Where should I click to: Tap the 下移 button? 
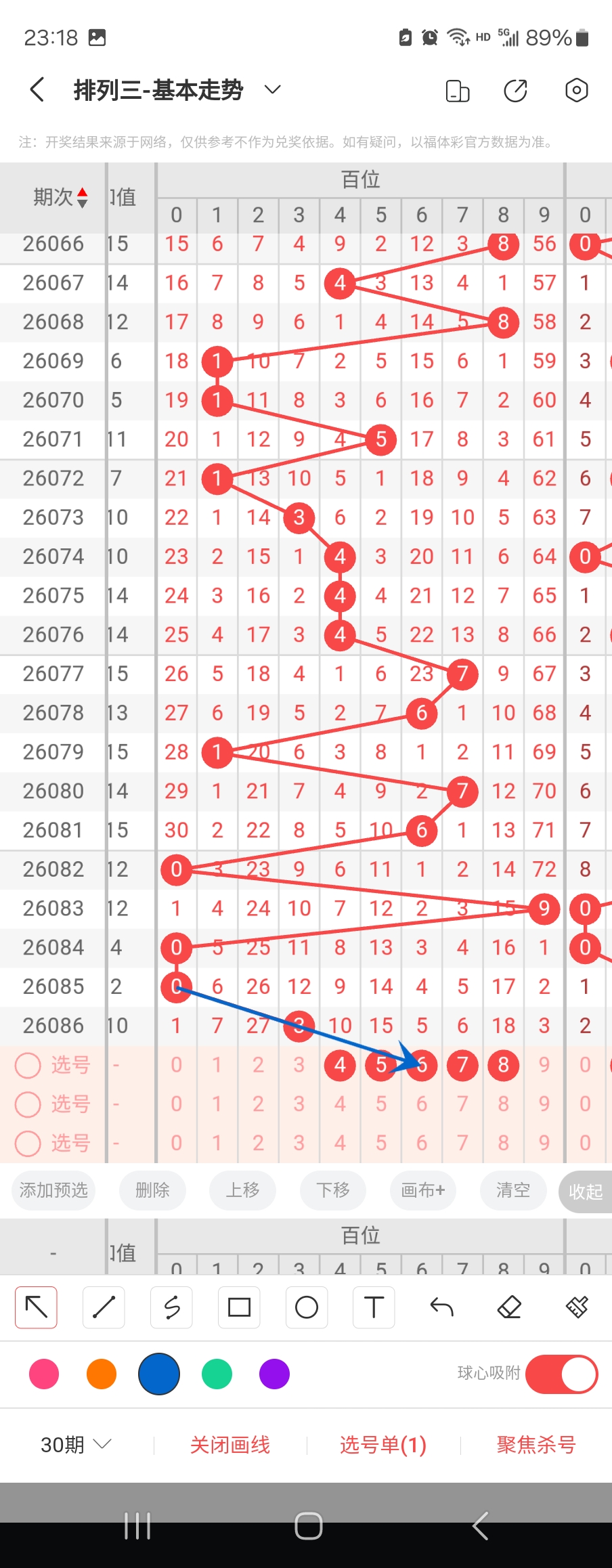point(332,1190)
